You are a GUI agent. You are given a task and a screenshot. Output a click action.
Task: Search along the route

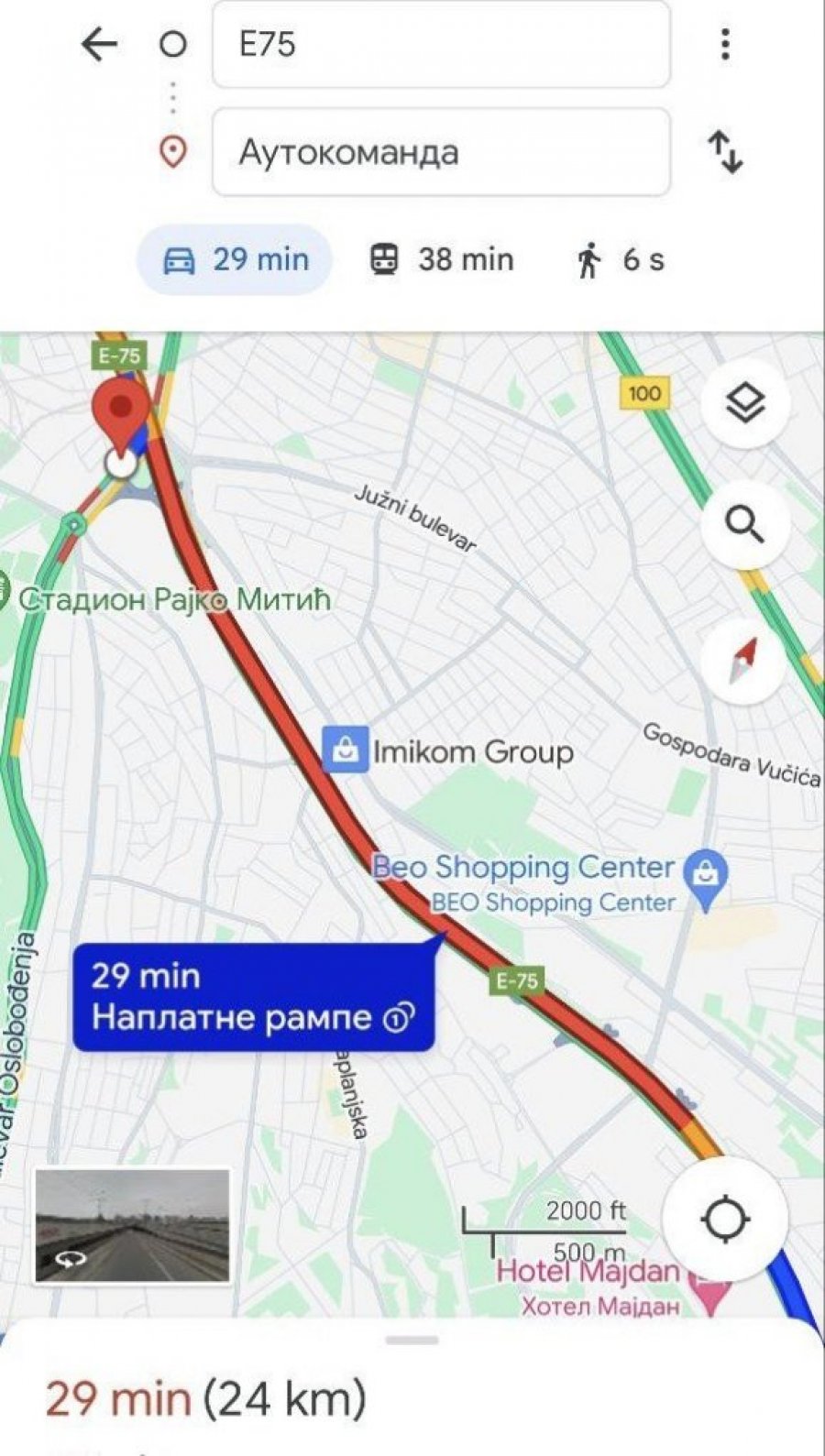[x=744, y=525]
